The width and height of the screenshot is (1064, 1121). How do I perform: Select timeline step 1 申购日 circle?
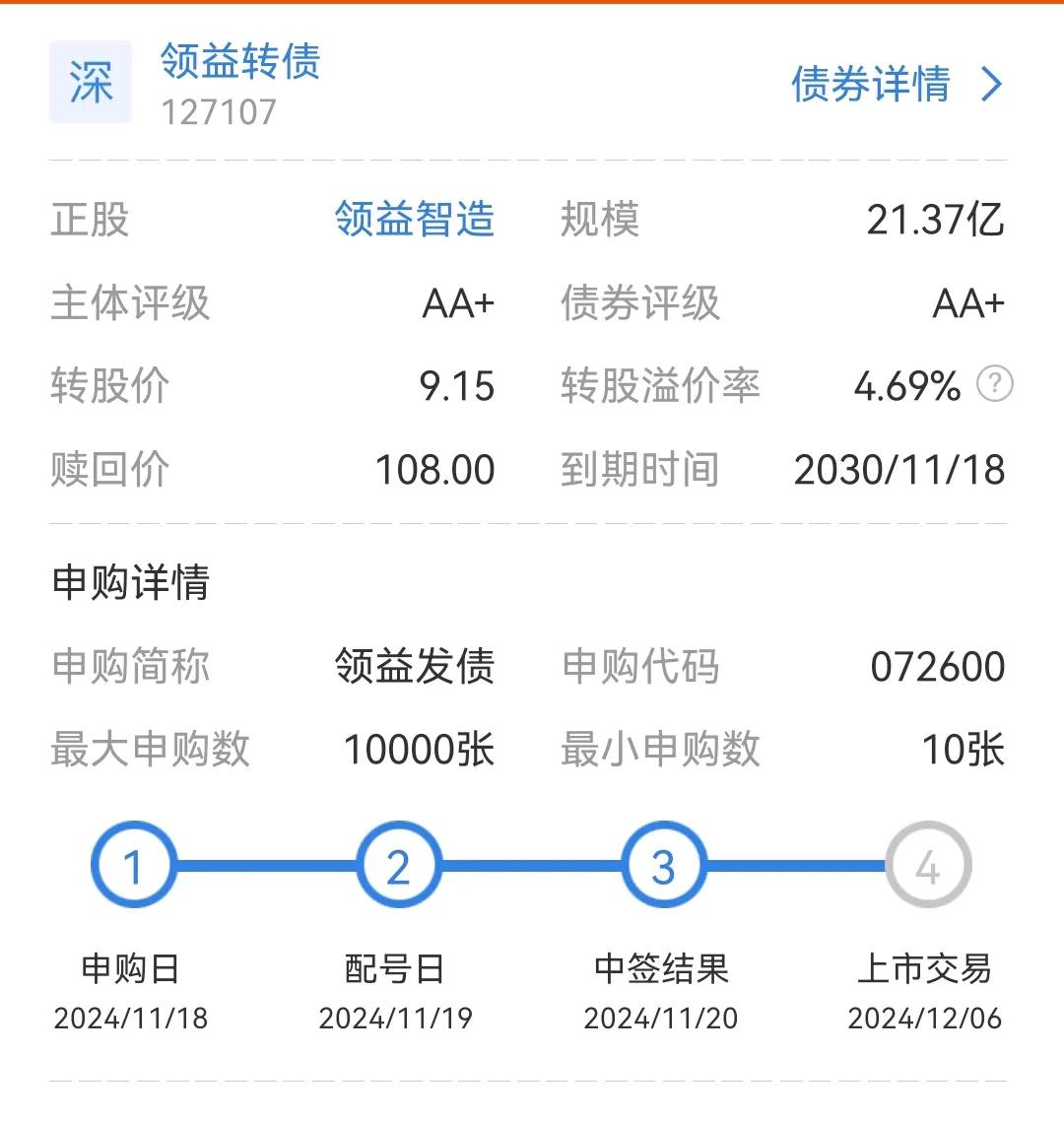132,867
